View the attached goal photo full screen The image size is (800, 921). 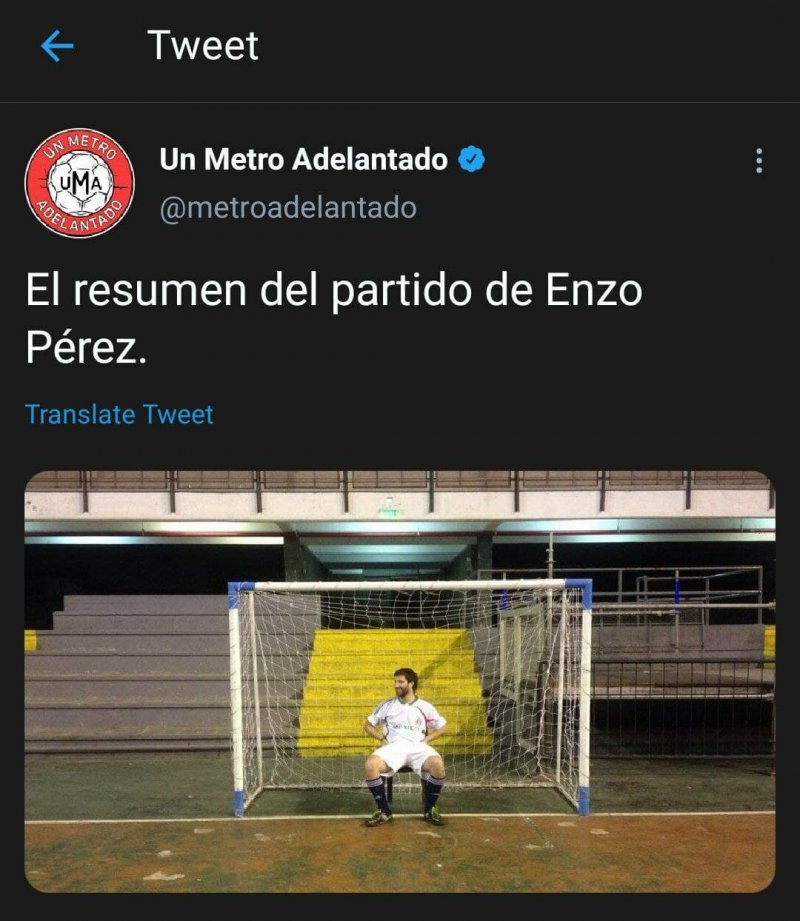[400, 680]
